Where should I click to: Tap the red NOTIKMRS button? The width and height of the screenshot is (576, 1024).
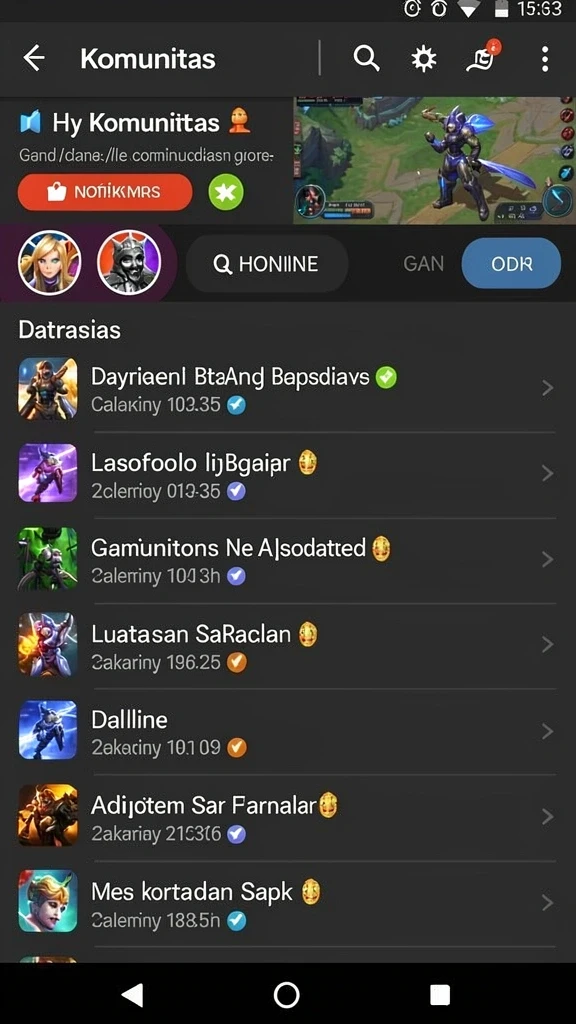pyautogui.click(x=105, y=192)
